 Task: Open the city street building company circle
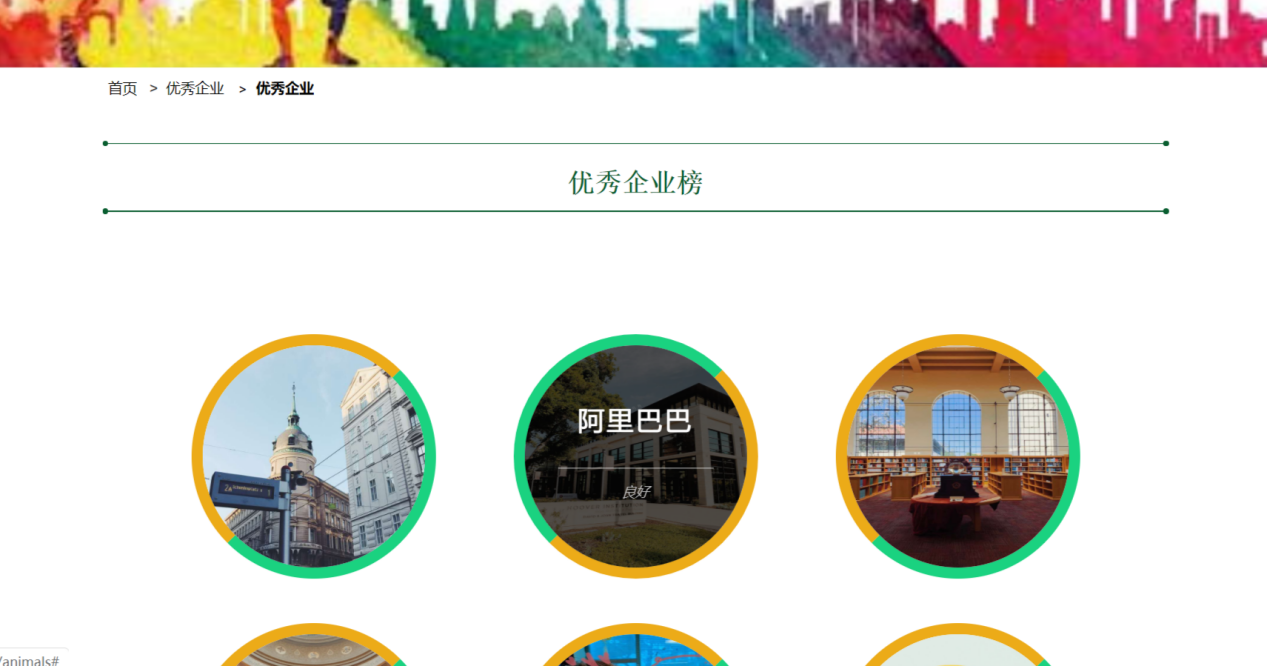(313, 456)
